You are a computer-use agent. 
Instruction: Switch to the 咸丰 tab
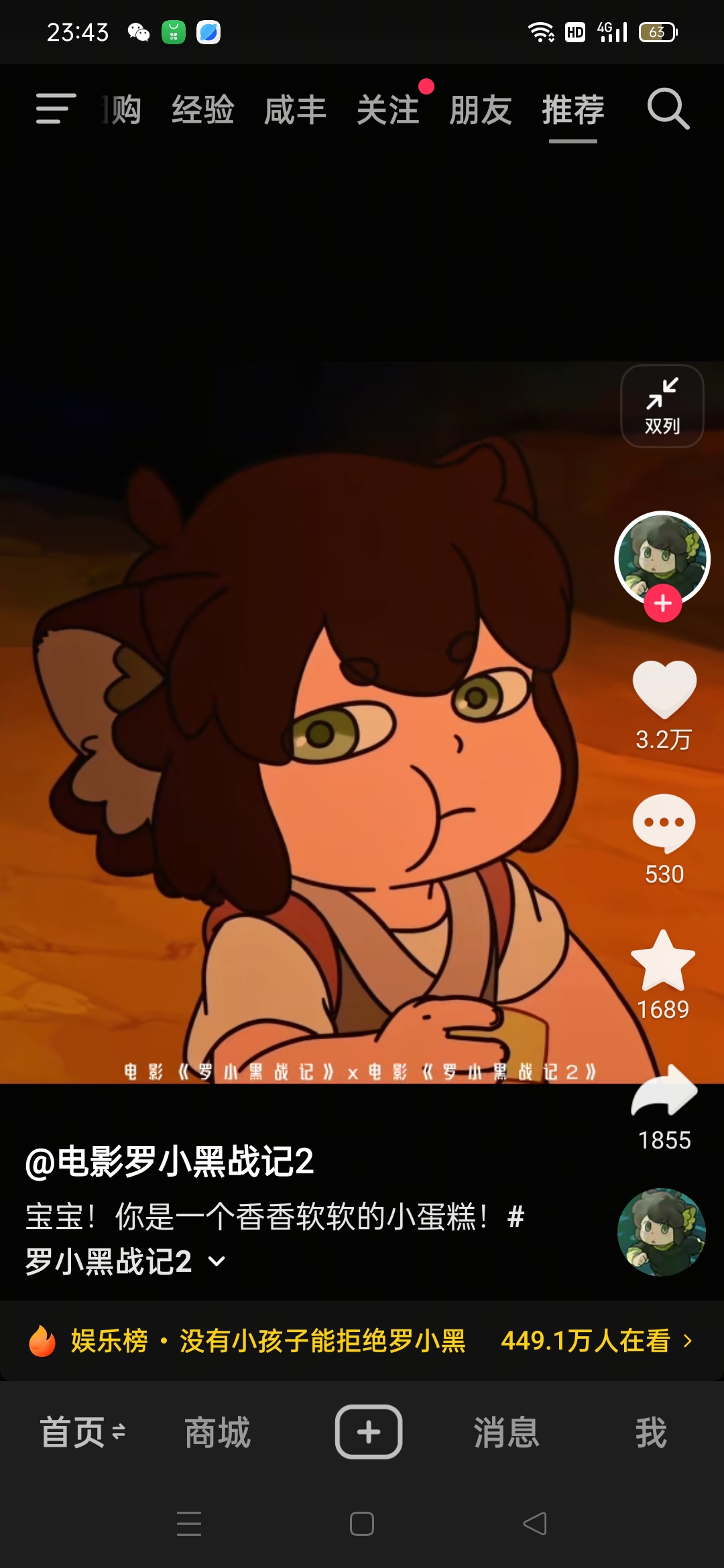pos(295,110)
